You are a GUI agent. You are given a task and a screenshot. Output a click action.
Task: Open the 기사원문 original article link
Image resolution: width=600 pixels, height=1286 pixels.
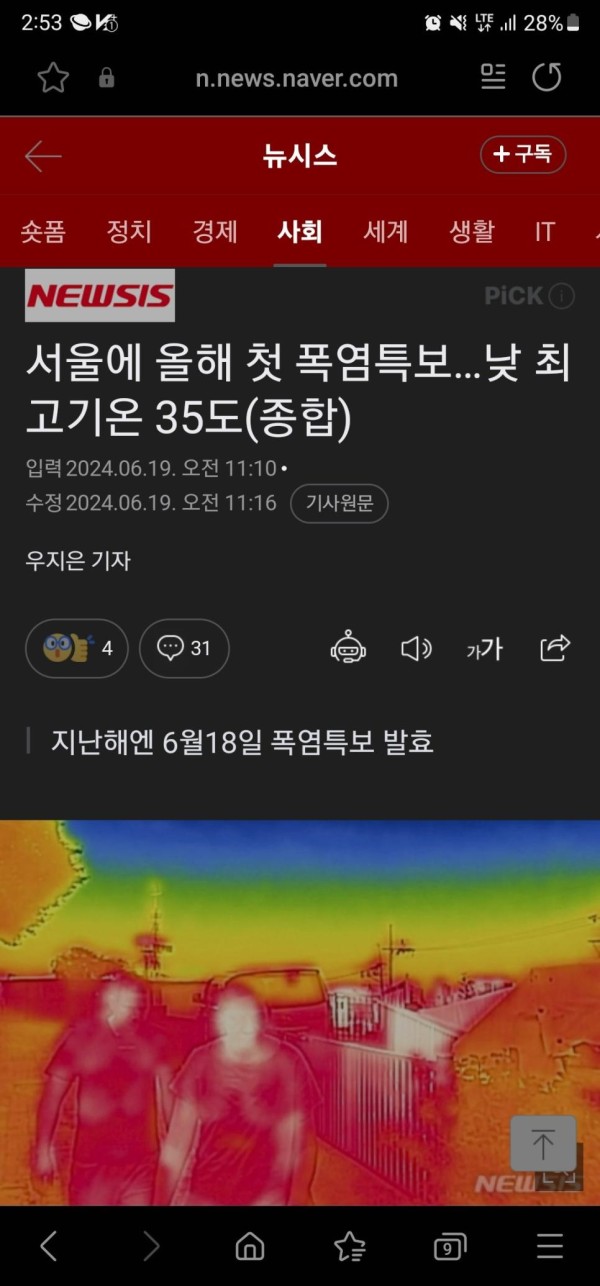(x=339, y=503)
